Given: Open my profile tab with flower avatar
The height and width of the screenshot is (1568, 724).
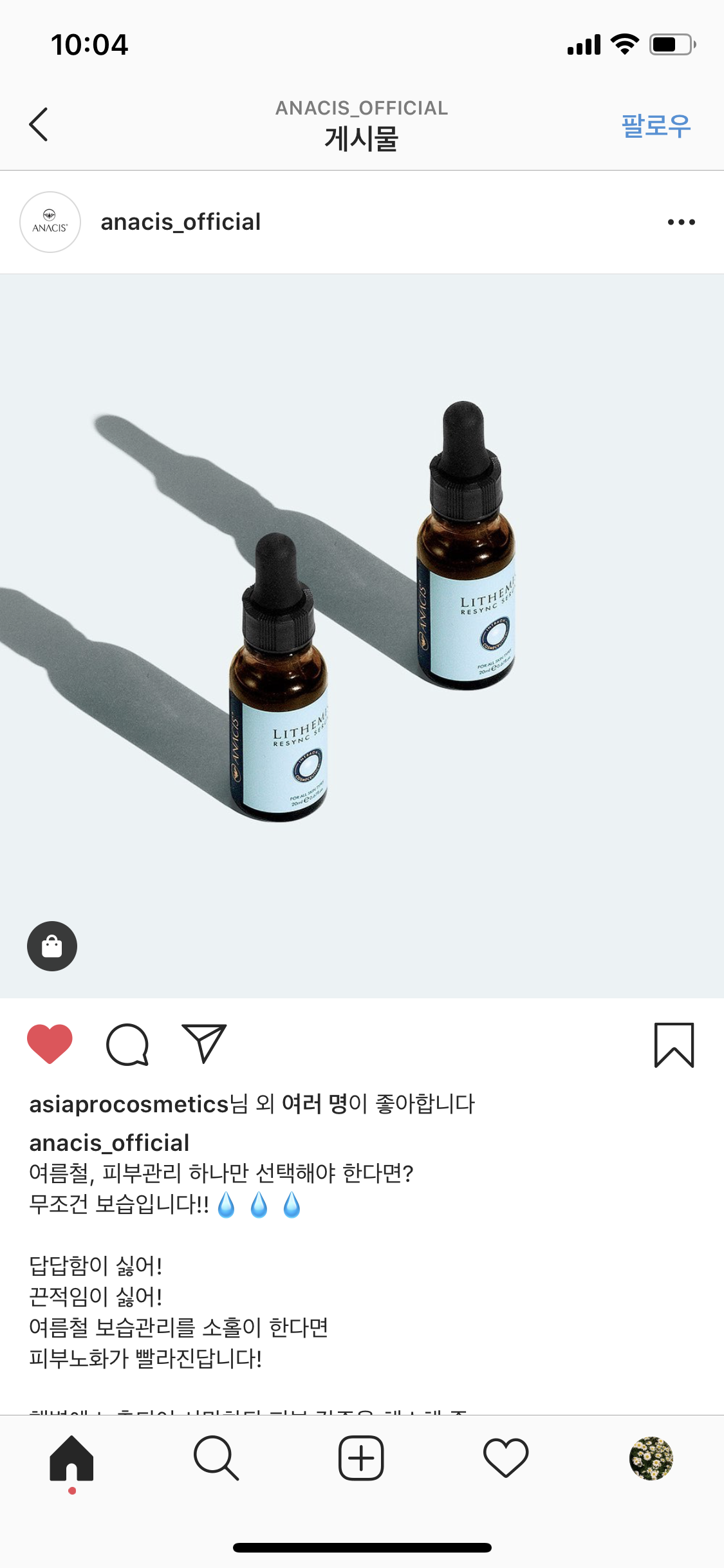Looking at the screenshot, I should 651,1459.
